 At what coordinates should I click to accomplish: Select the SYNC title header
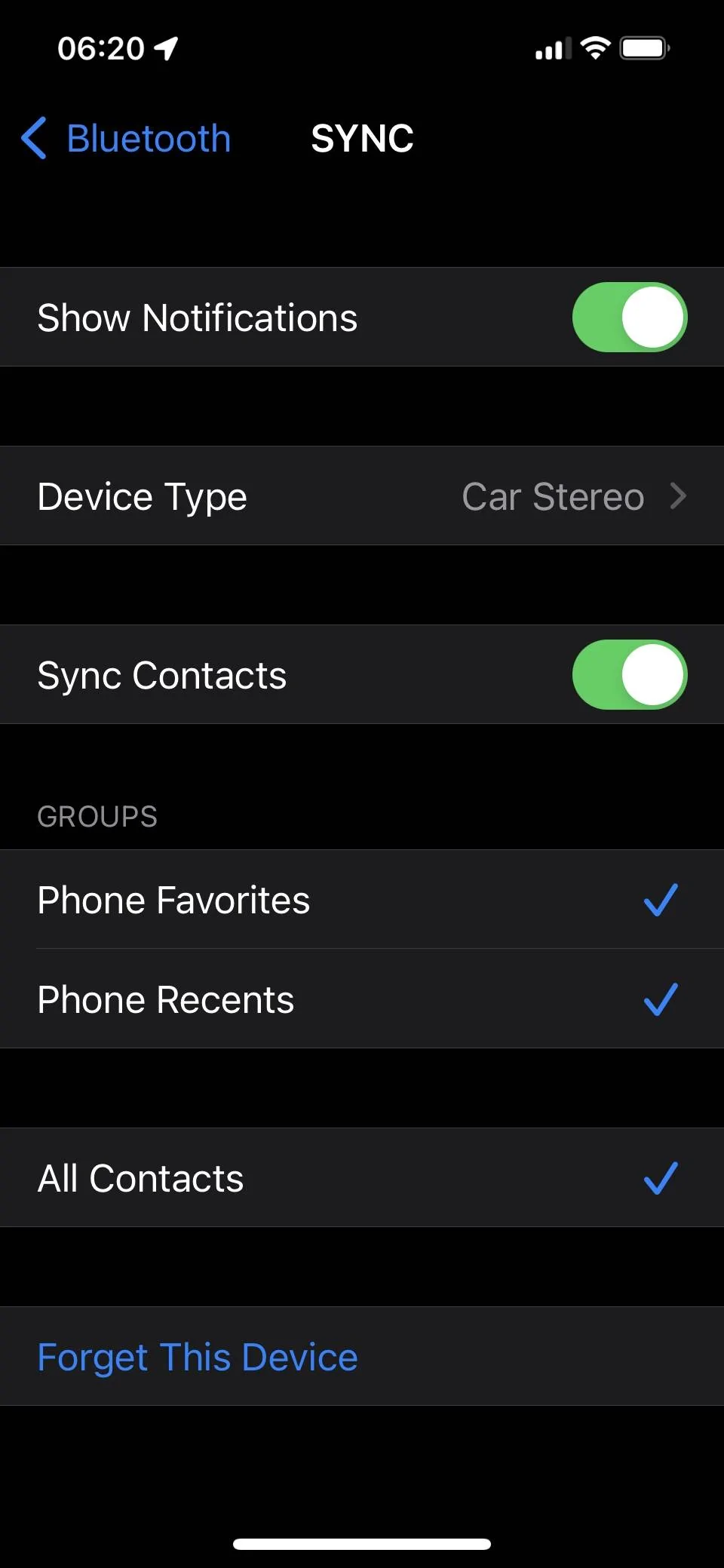[x=362, y=139]
